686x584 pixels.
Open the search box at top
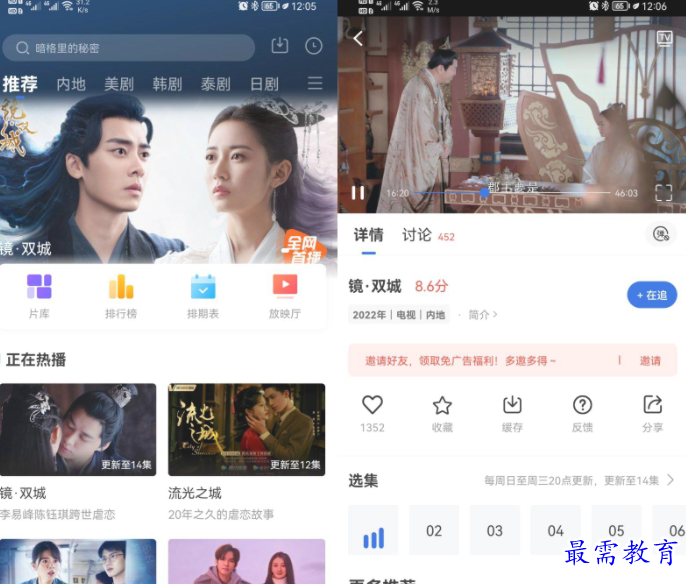coord(128,48)
